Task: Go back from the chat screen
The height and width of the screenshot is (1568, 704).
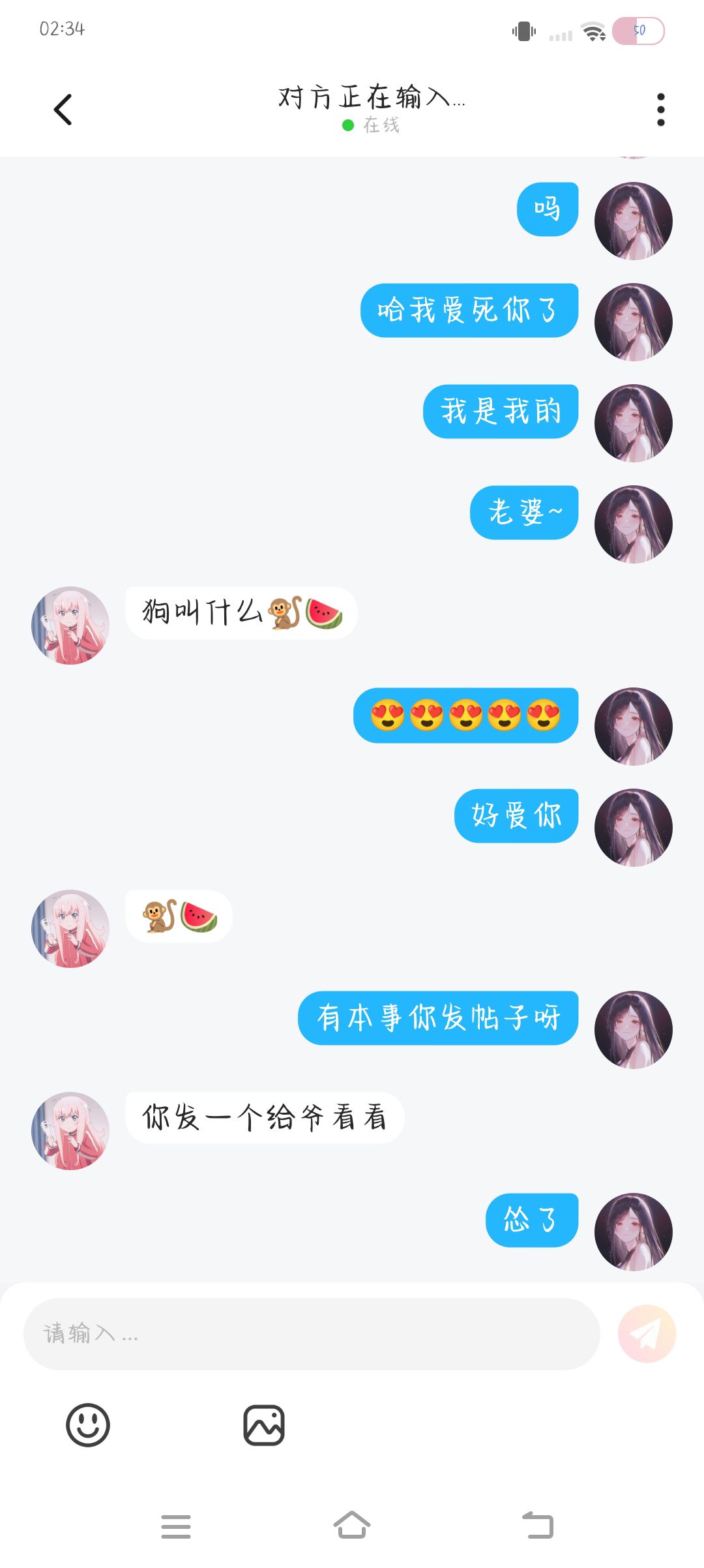Action: 63,110
